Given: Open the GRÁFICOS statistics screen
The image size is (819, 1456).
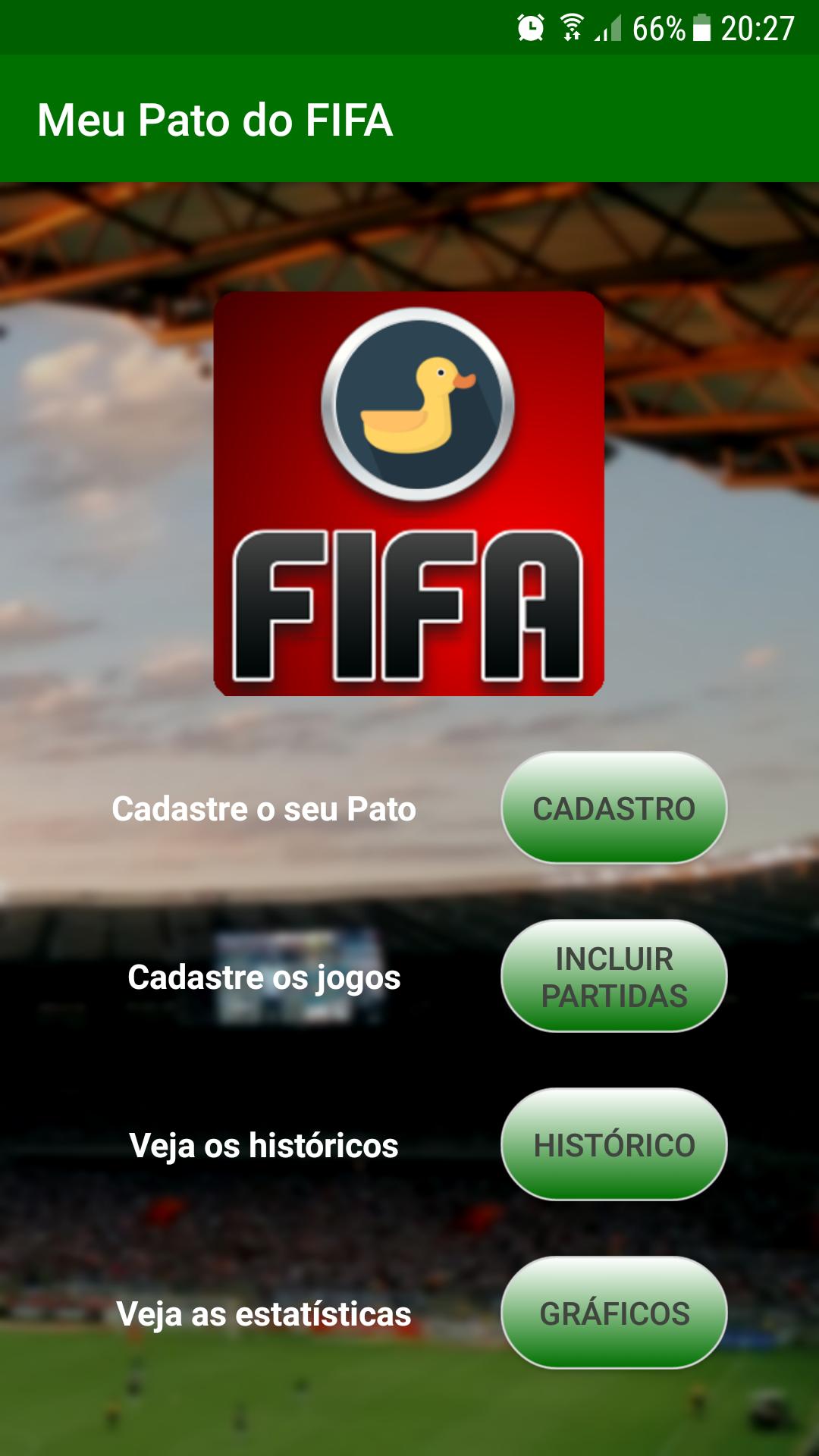Looking at the screenshot, I should (613, 1313).
